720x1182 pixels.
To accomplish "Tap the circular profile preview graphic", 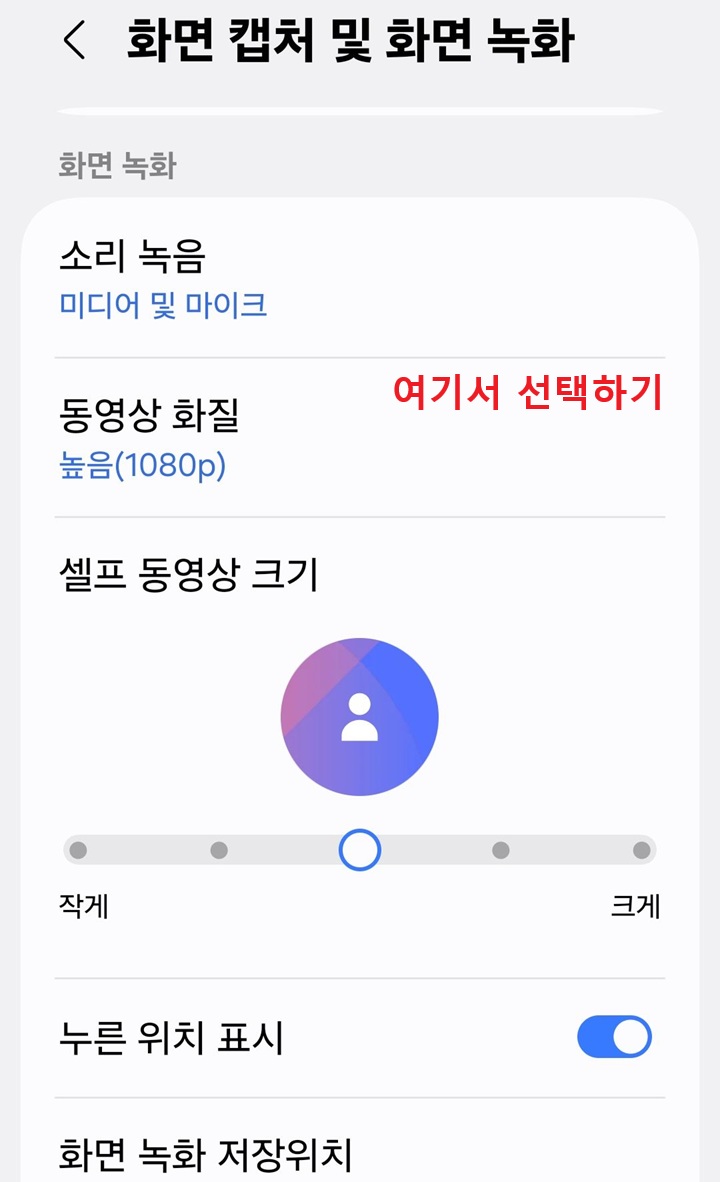I will 360,716.
